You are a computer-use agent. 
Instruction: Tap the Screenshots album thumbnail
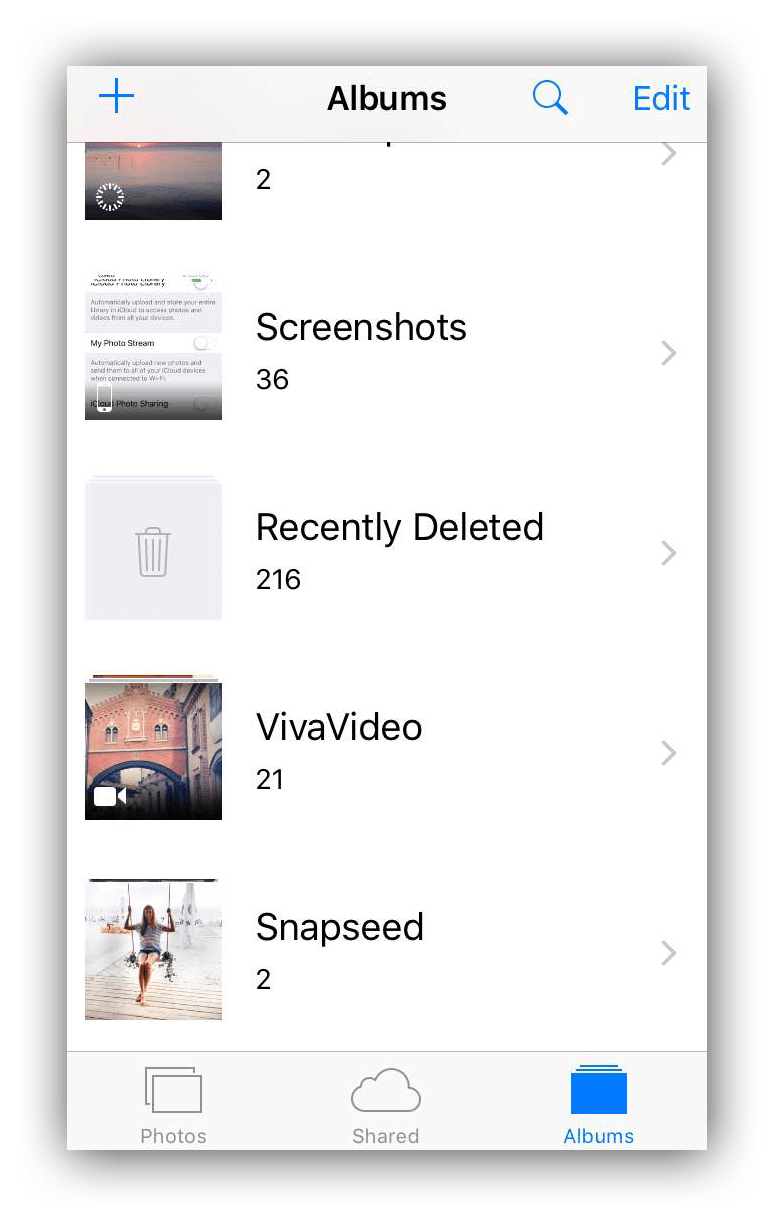153,345
